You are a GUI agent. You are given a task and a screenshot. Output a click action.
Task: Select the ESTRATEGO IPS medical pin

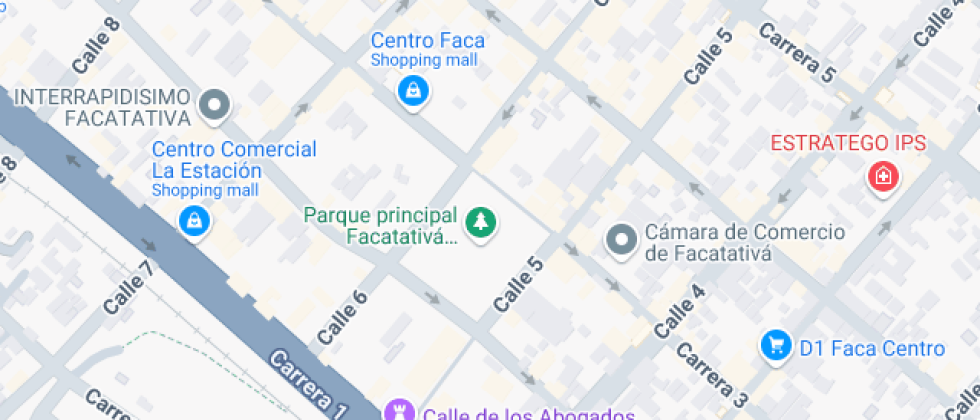tap(882, 178)
